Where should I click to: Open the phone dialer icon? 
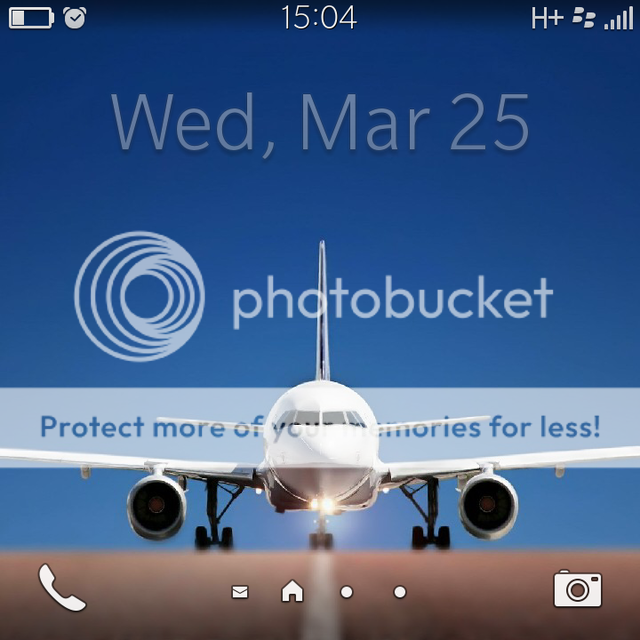tap(62, 588)
